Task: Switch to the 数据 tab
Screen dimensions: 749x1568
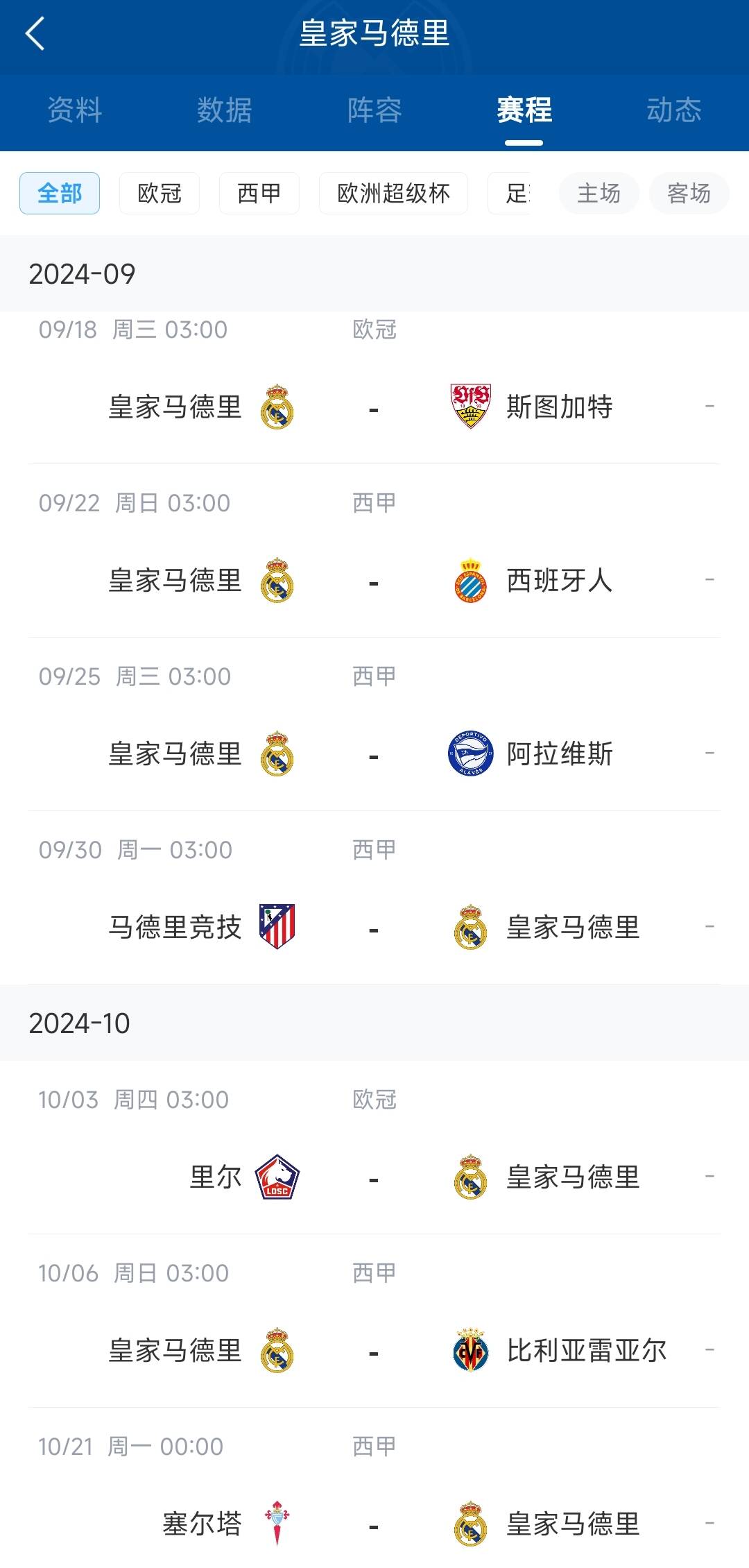Action: tap(224, 110)
